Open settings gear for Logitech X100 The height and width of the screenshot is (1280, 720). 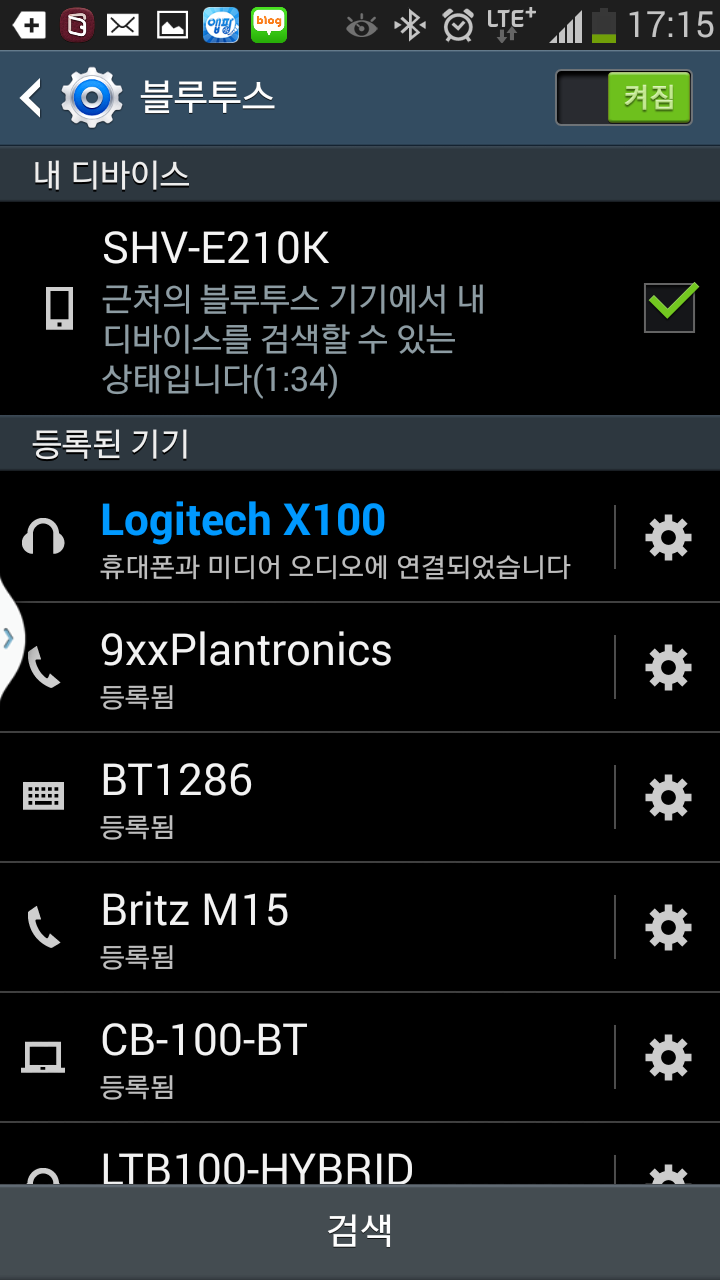pyautogui.click(x=668, y=537)
